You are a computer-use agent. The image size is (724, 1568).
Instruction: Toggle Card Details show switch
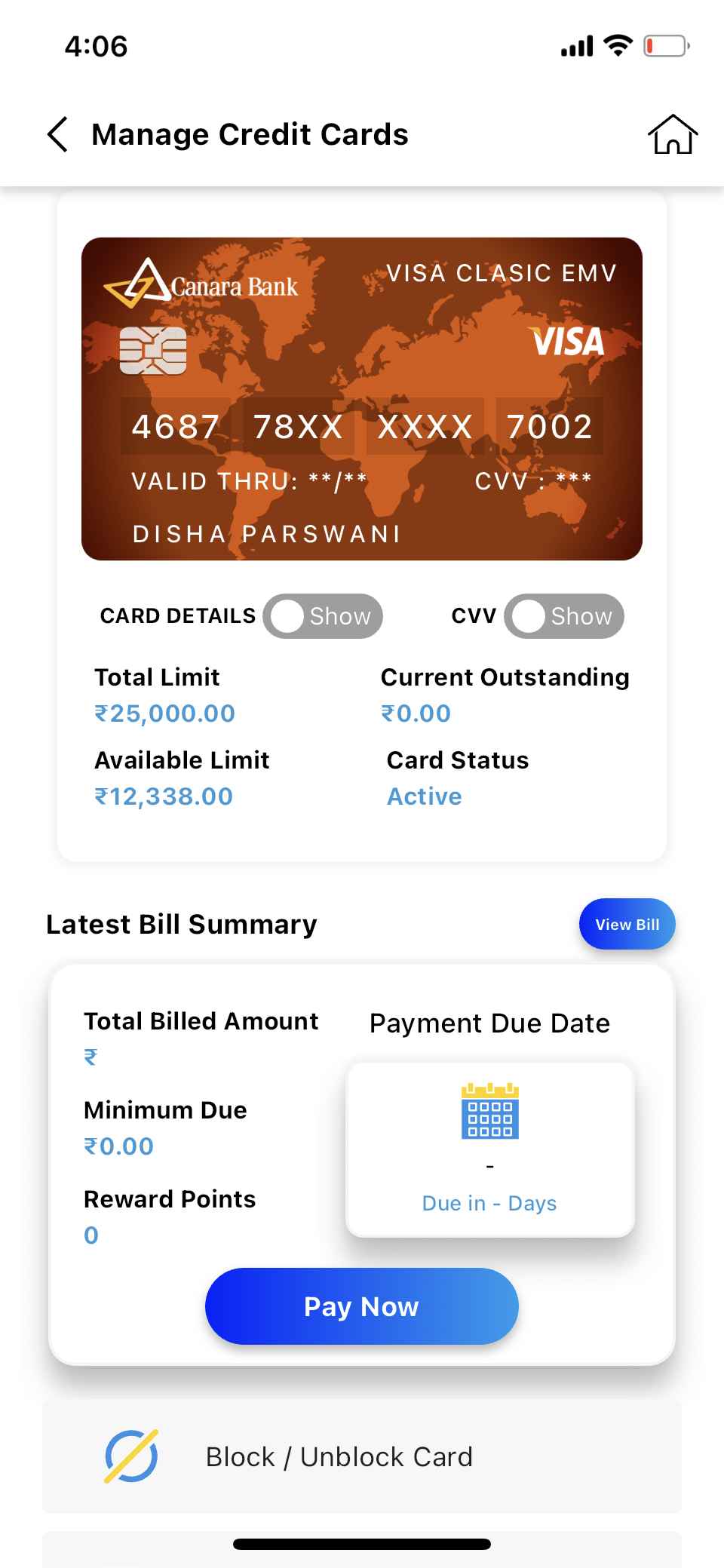[323, 616]
